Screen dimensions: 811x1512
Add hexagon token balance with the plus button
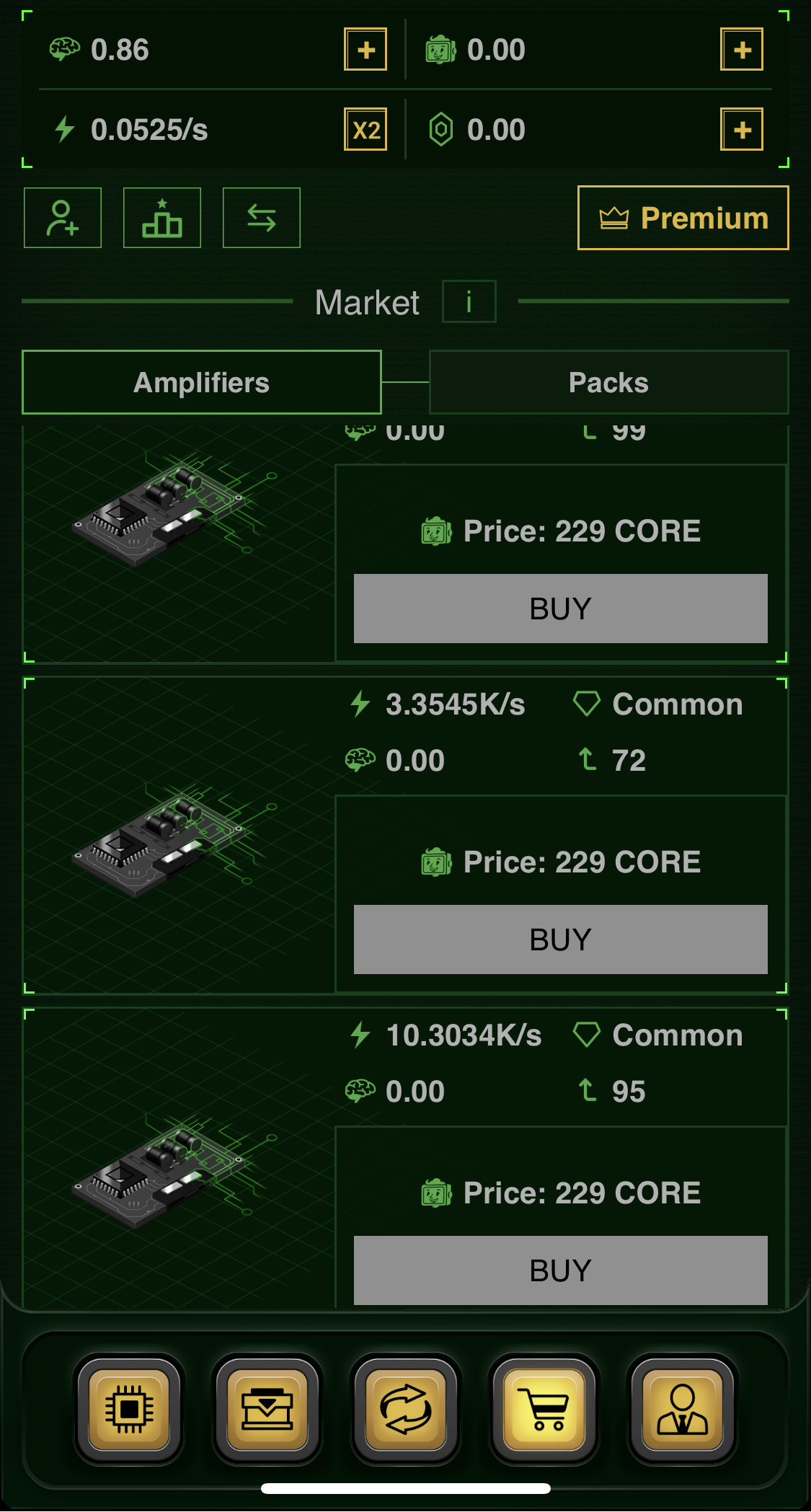coord(742,130)
